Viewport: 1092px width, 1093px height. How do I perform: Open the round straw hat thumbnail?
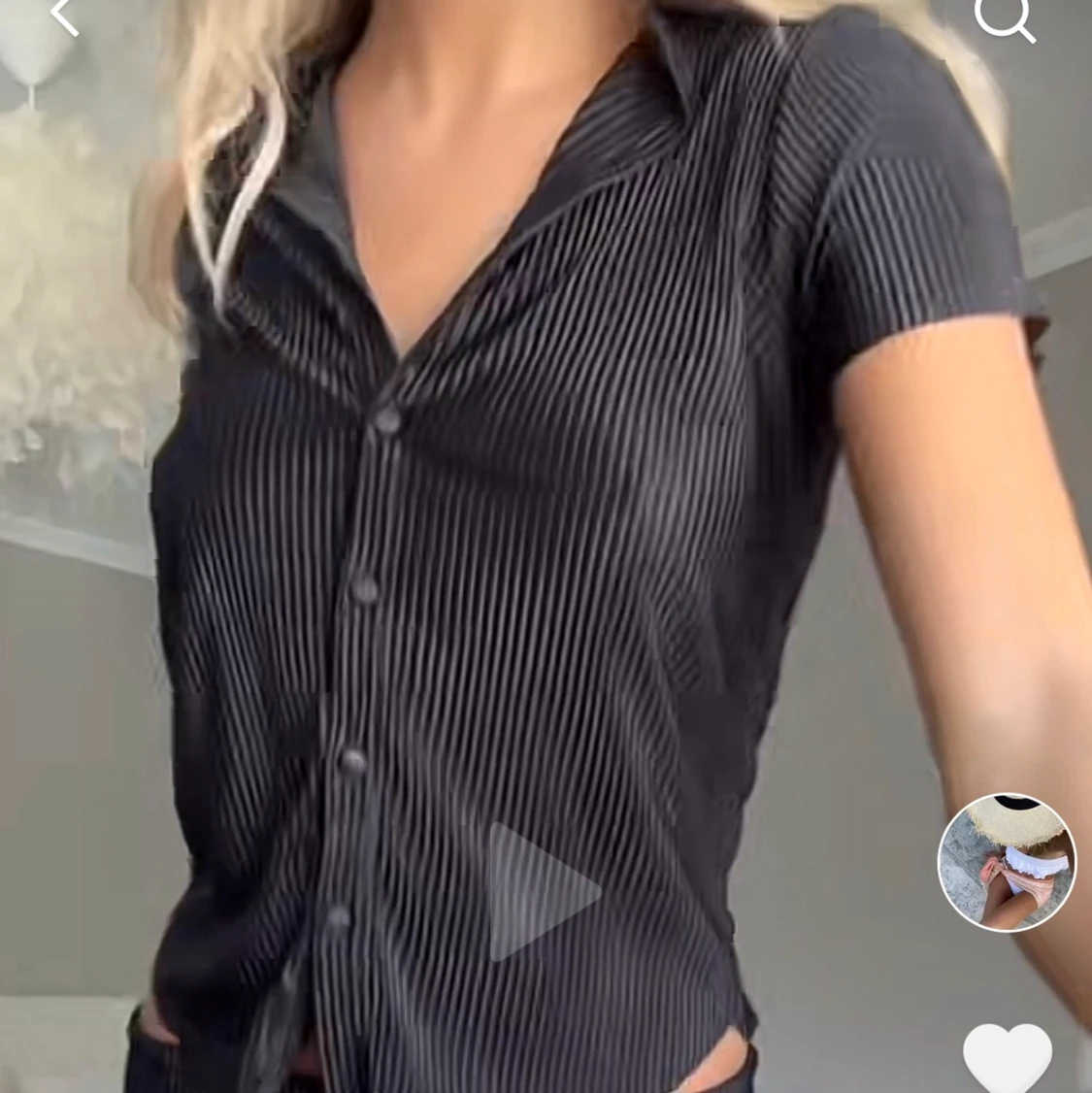pyautogui.click(x=1007, y=862)
